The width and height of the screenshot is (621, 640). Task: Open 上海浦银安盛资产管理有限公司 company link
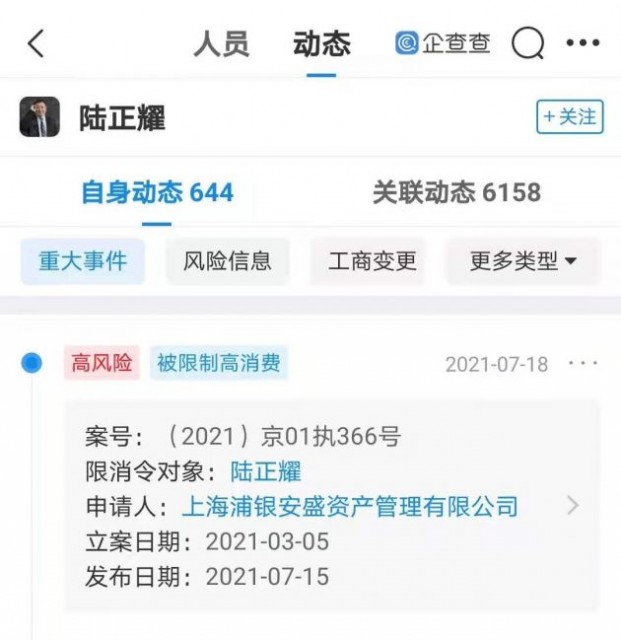click(x=349, y=505)
